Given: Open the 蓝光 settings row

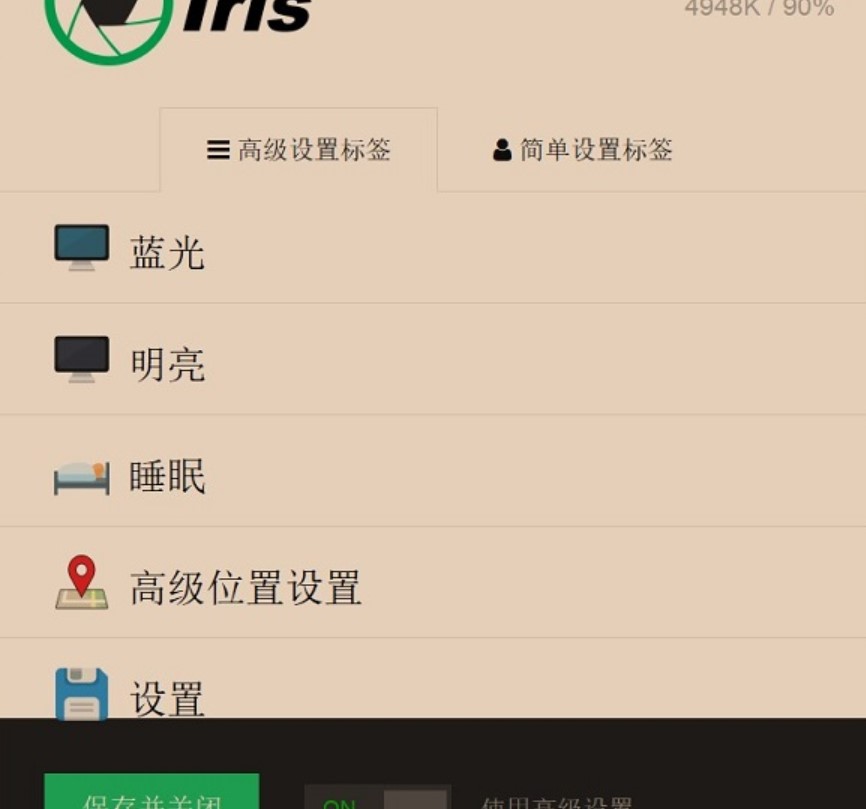Looking at the screenshot, I should (166, 251).
